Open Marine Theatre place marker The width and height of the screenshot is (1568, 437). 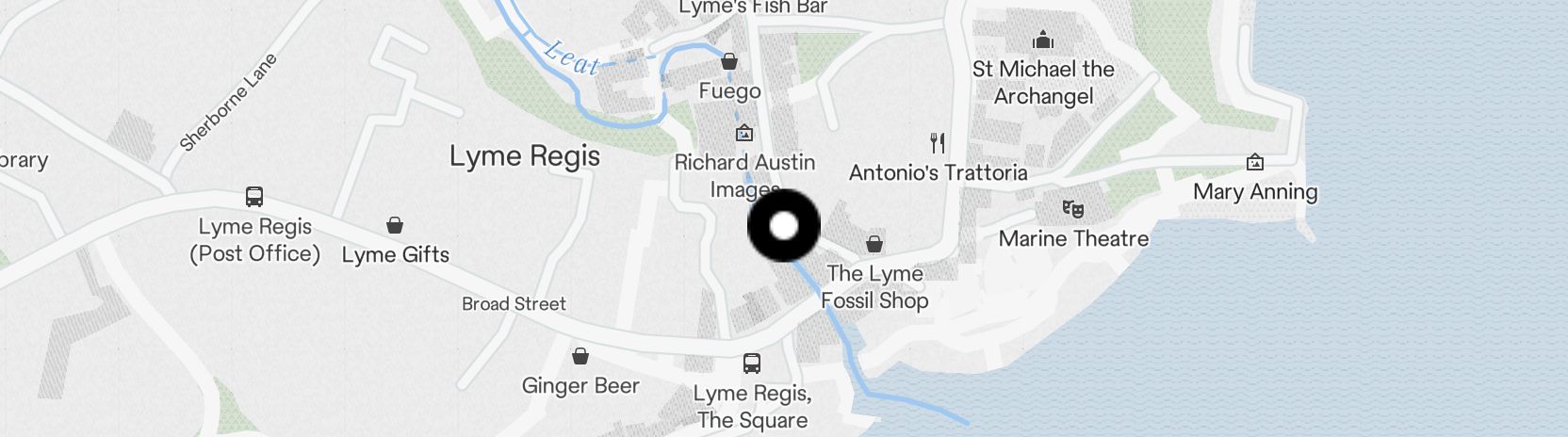click(1072, 209)
